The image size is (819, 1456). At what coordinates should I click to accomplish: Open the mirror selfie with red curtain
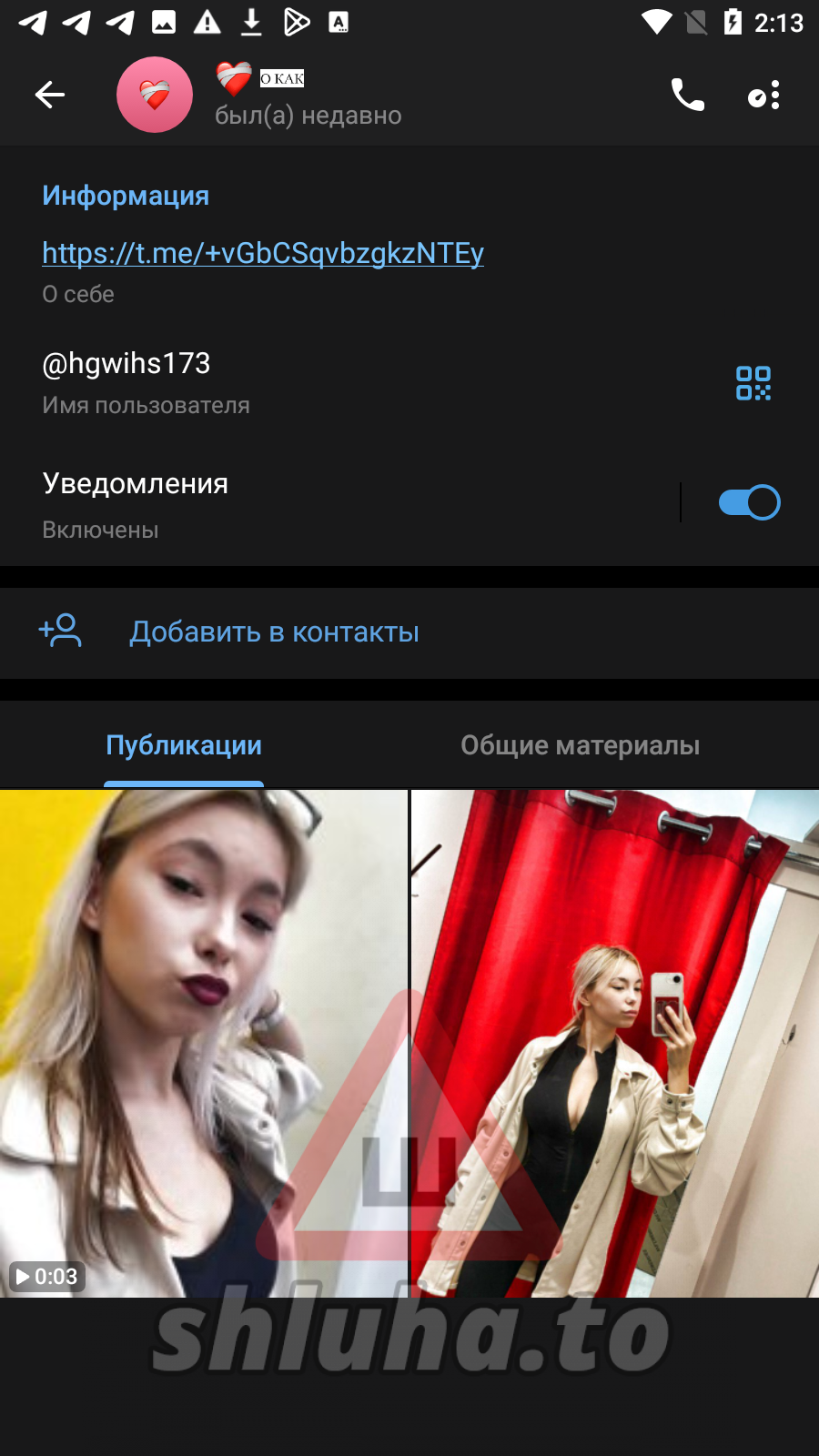coord(615,1042)
